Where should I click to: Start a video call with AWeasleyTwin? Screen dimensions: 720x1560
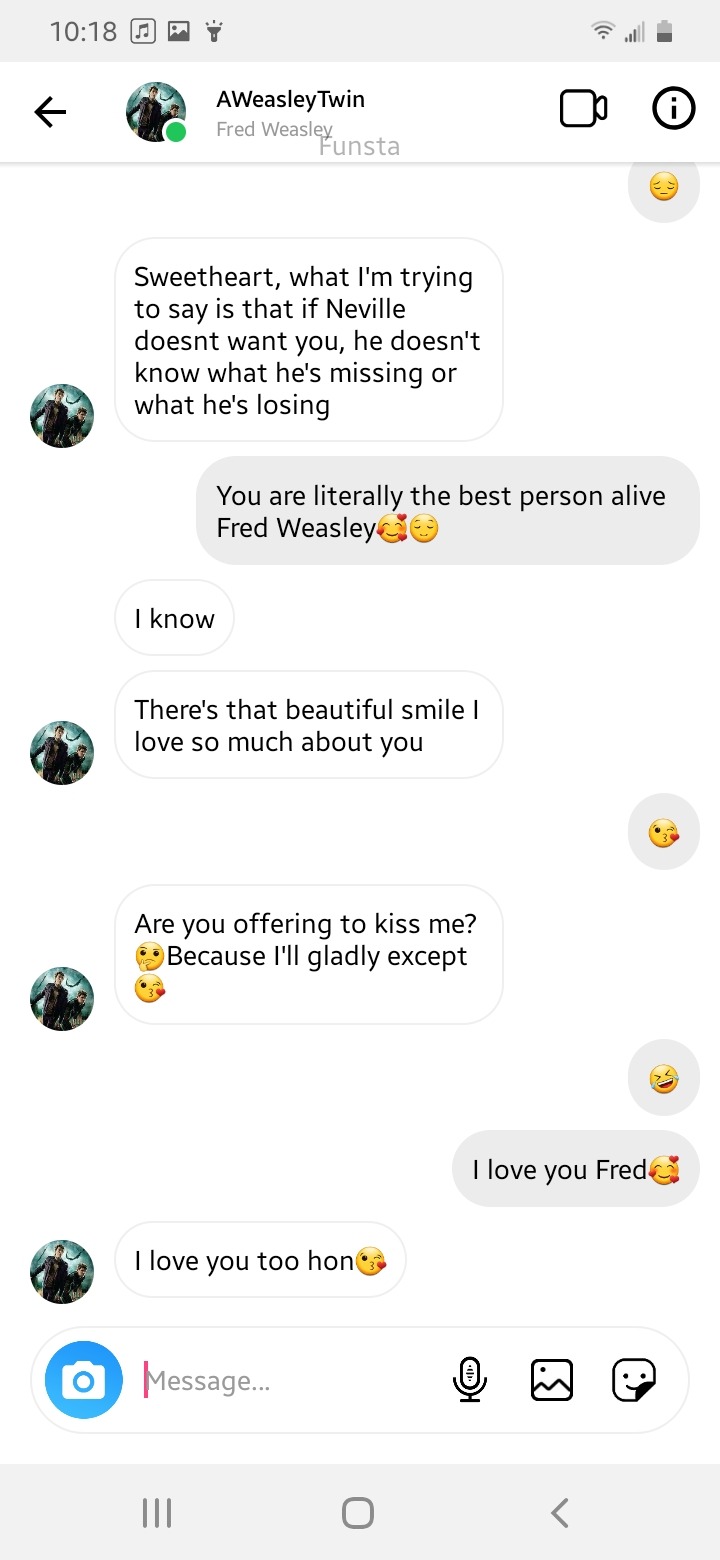coord(583,110)
